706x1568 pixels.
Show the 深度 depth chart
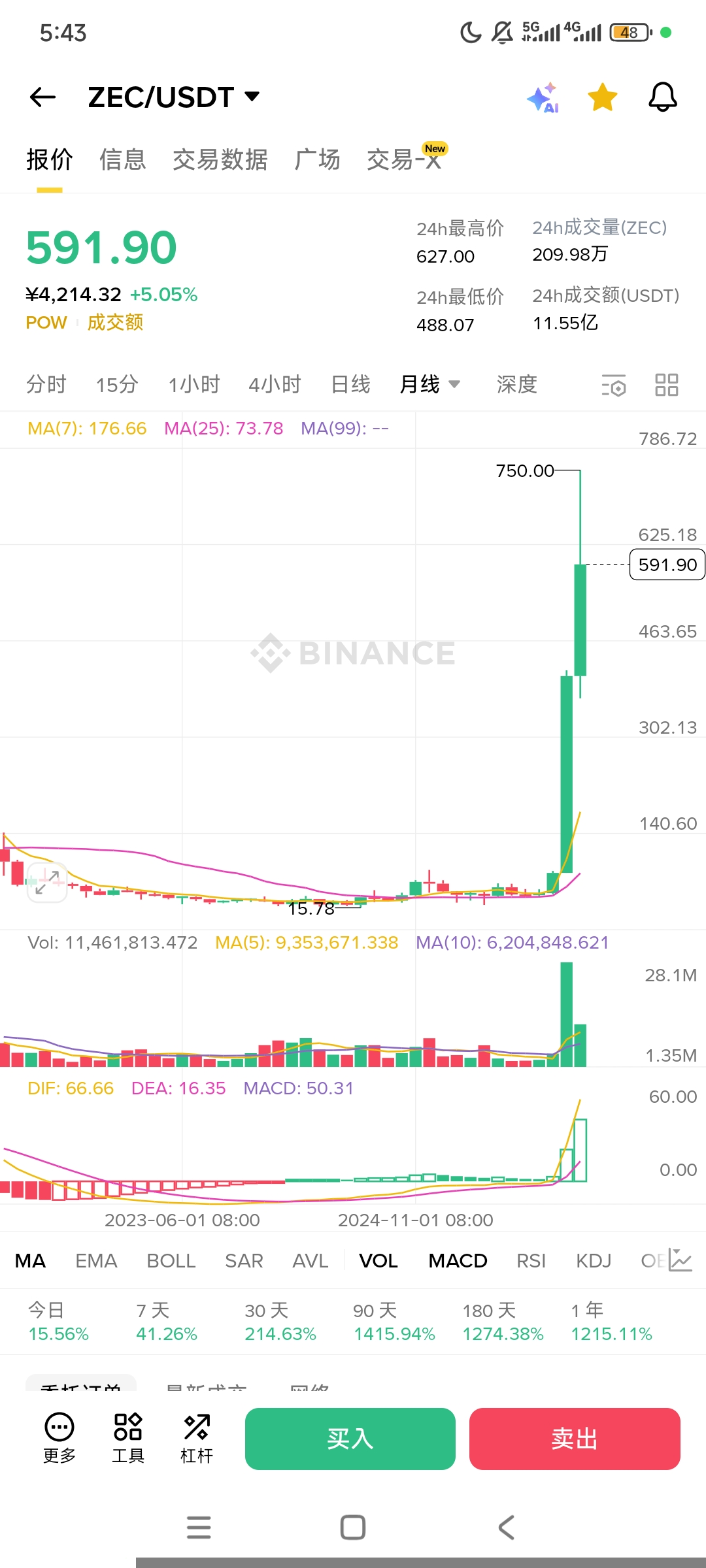(516, 384)
